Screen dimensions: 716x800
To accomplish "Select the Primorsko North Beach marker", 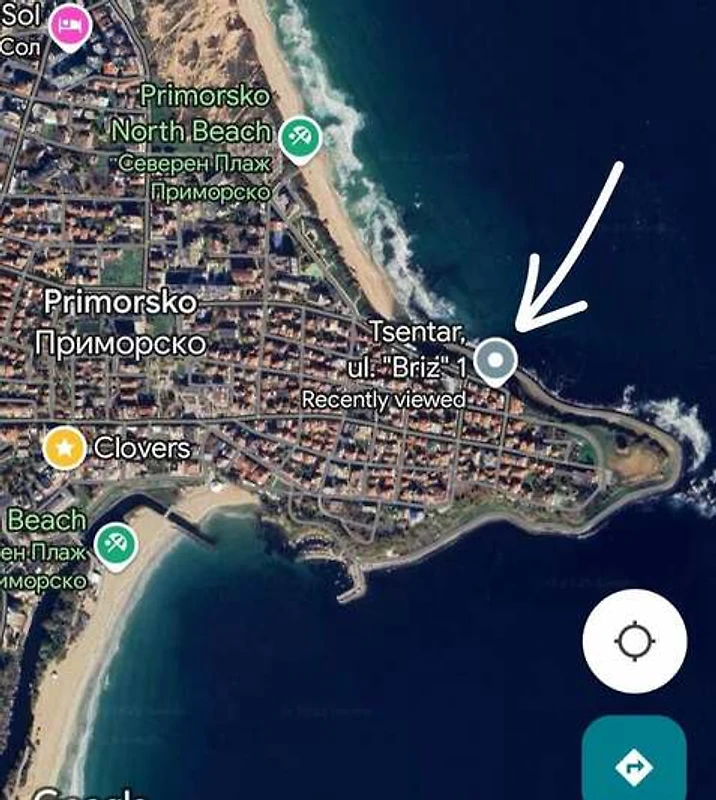I will click(x=298, y=136).
